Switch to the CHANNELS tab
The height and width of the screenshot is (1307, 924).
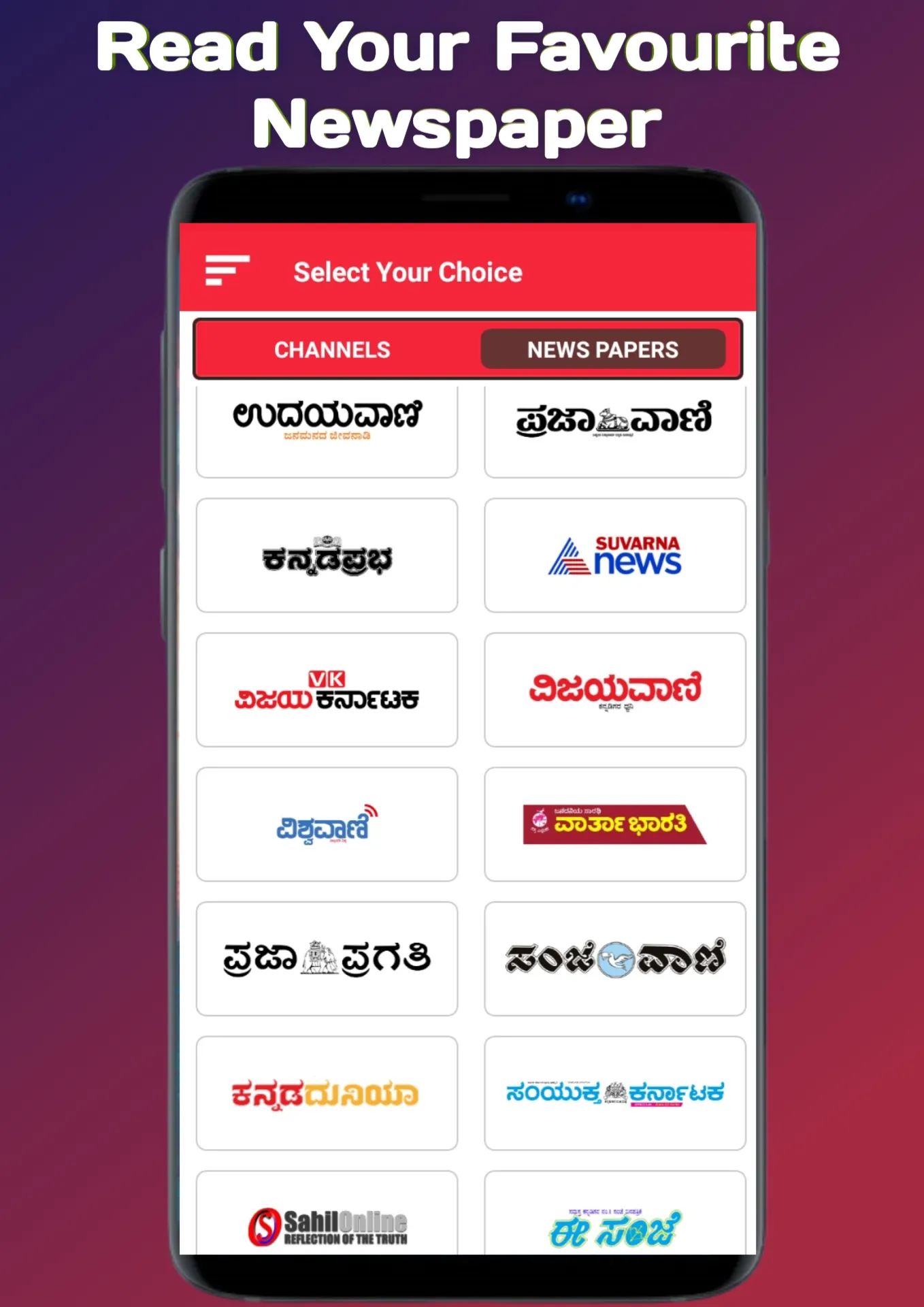pos(332,349)
